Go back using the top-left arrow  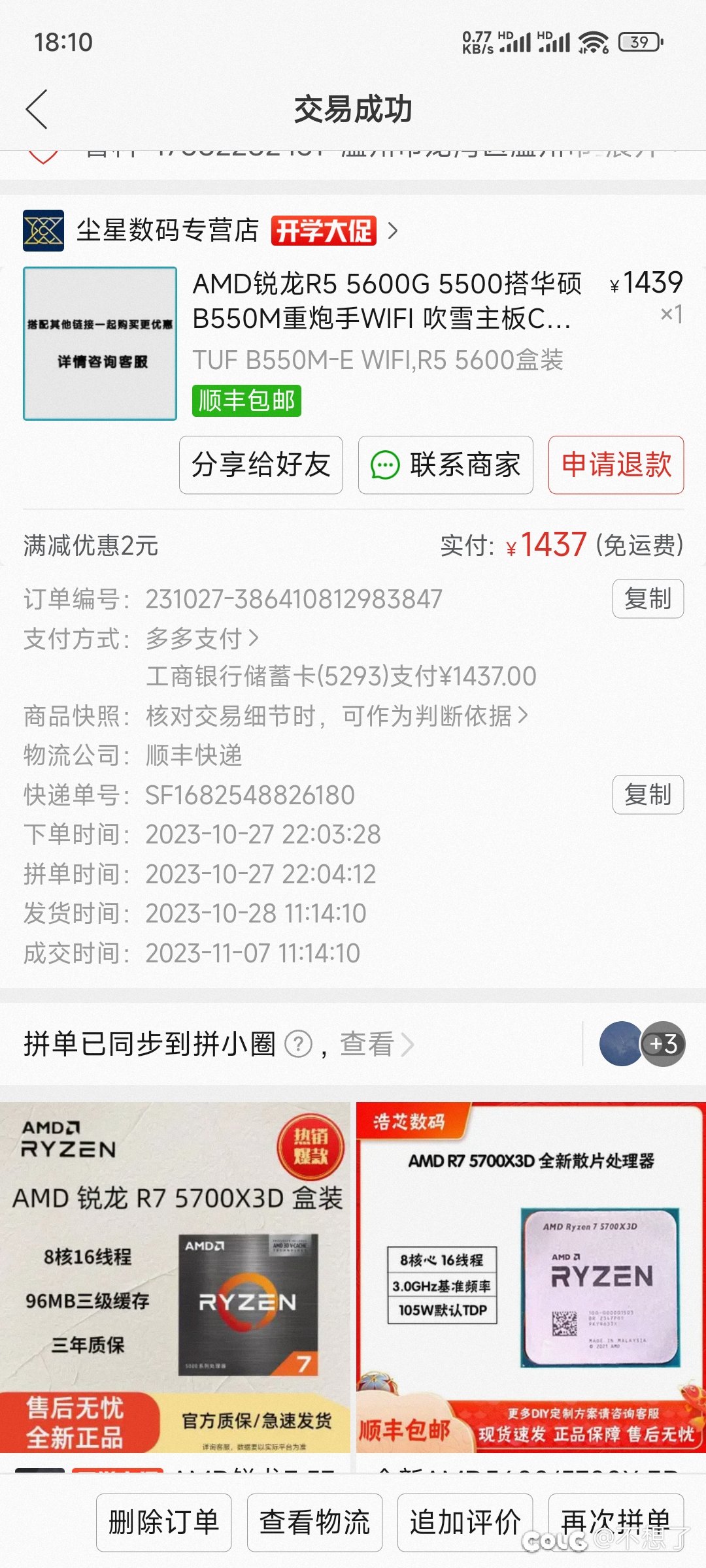click(37, 109)
